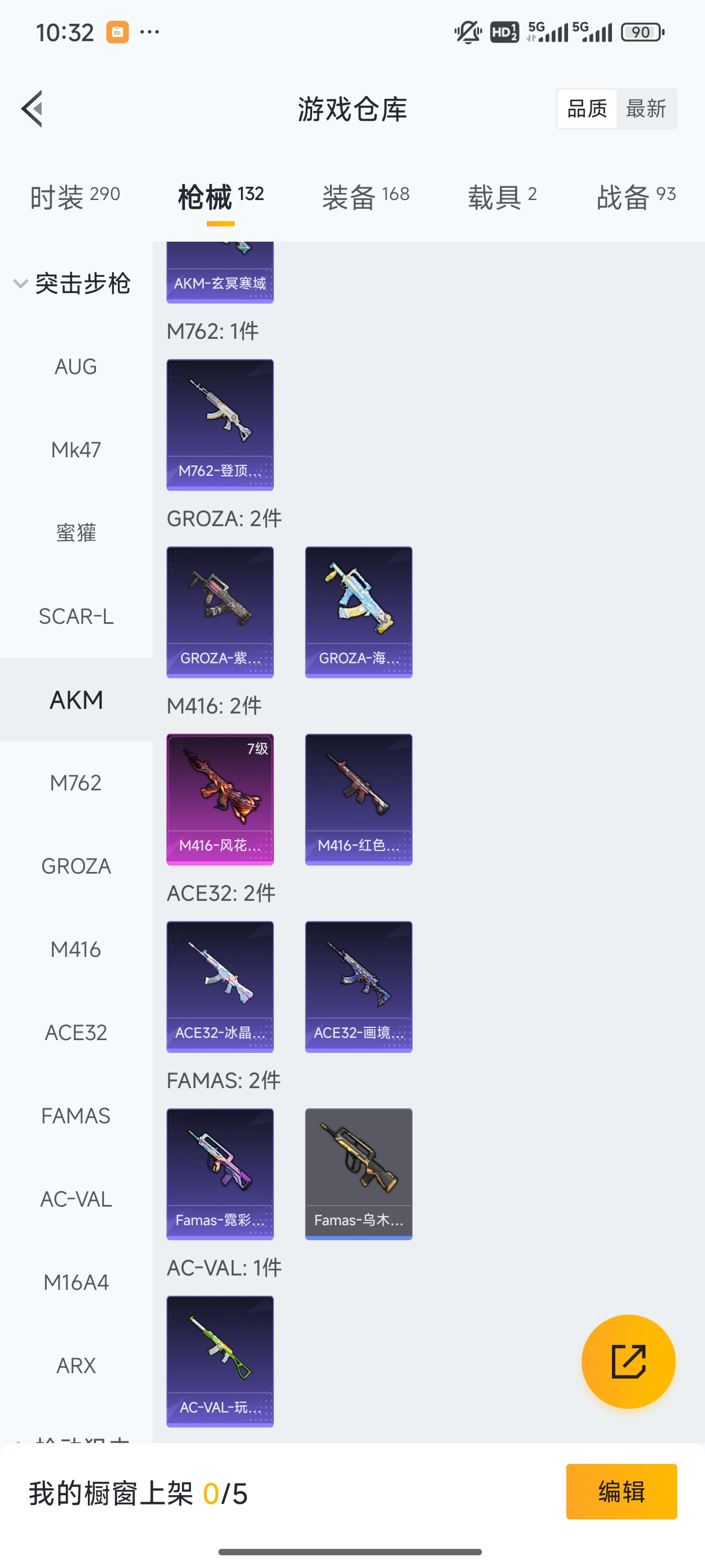This screenshot has height=1568, width=705.
Task: Select M16A4 in the sidebar
Action: pyautogui.click(x=76, y=1282)
